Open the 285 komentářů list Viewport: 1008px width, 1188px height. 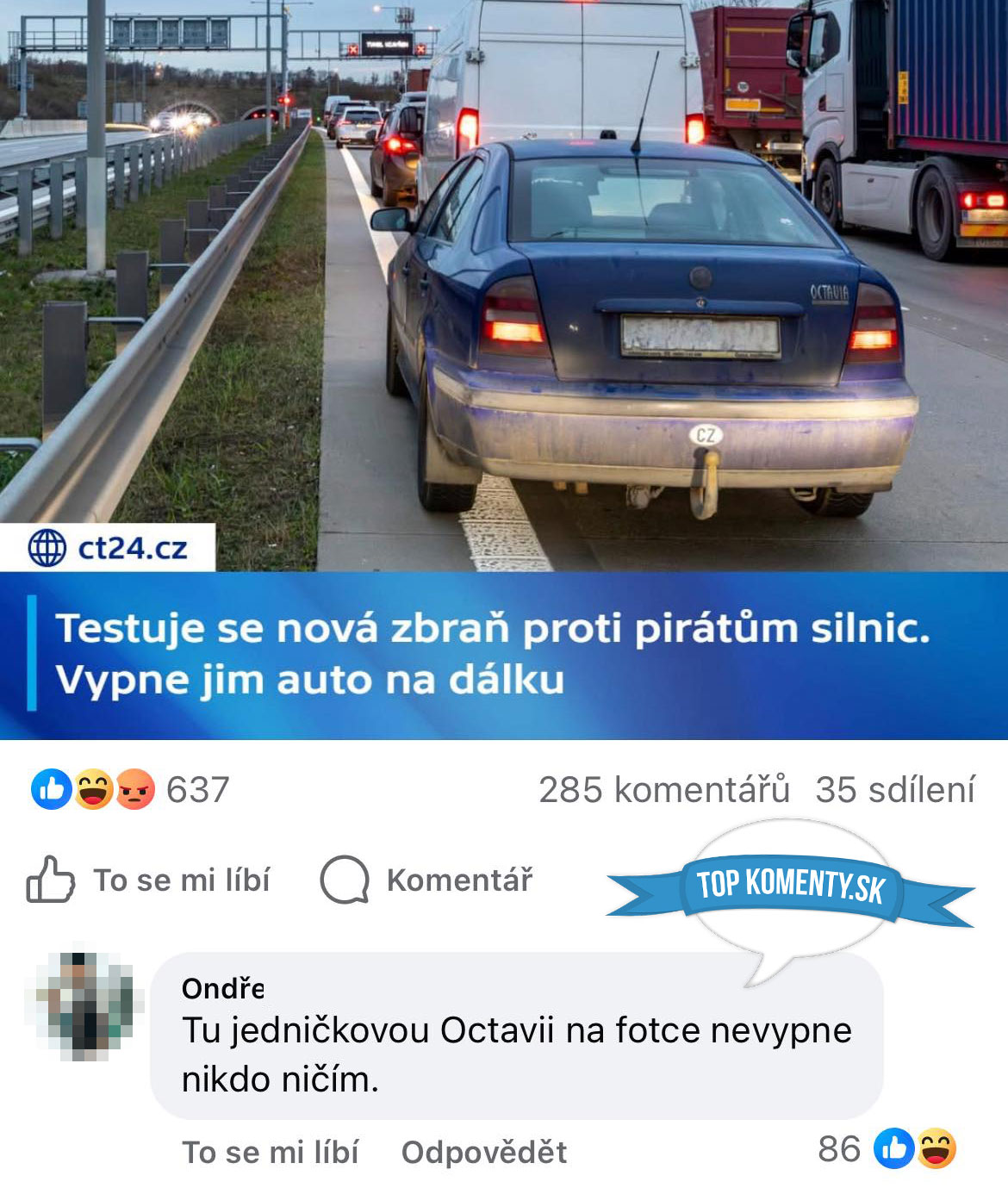(663, 789)
